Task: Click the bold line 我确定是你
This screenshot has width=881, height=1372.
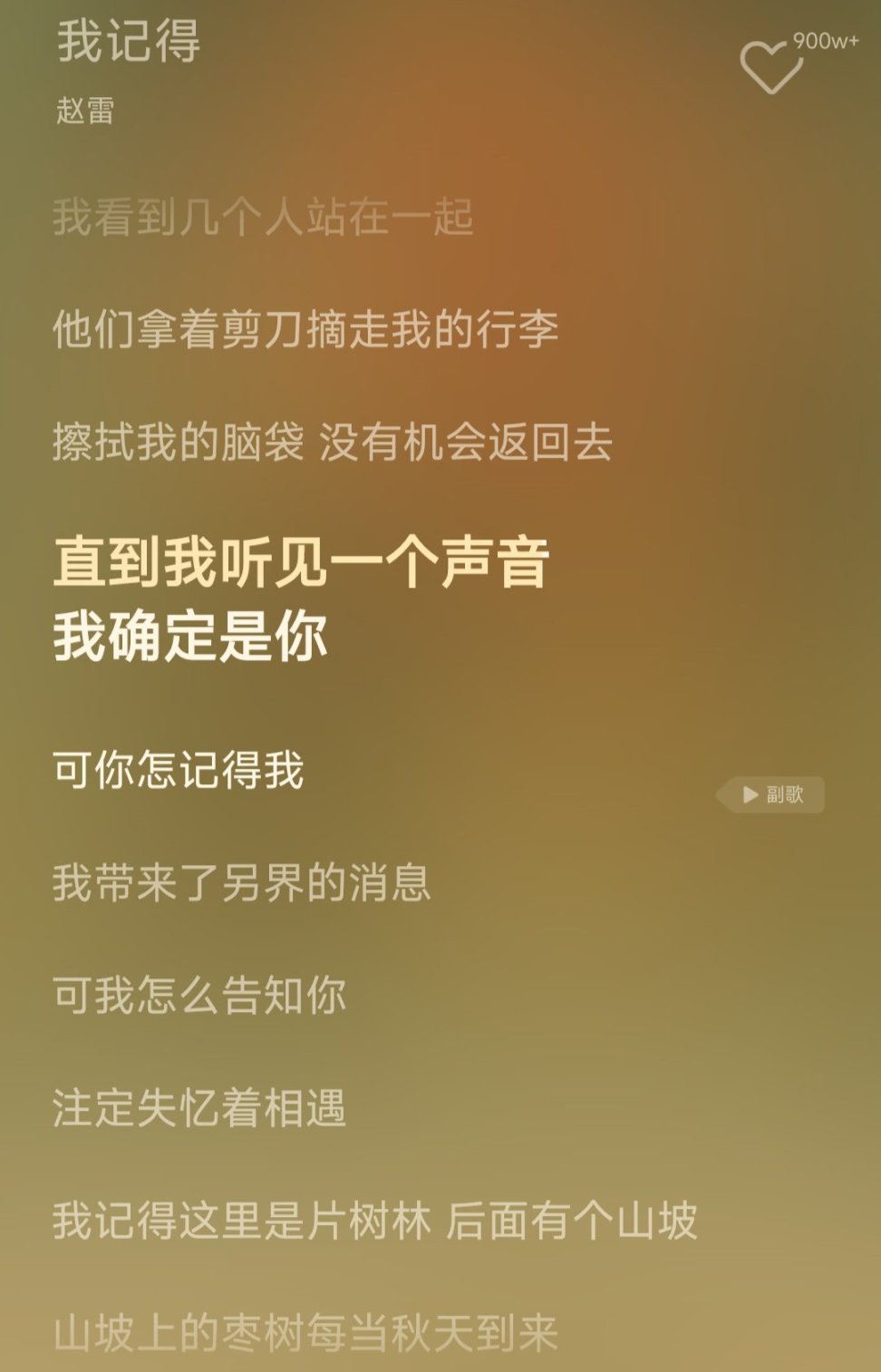Action: (x=190, y=635)
